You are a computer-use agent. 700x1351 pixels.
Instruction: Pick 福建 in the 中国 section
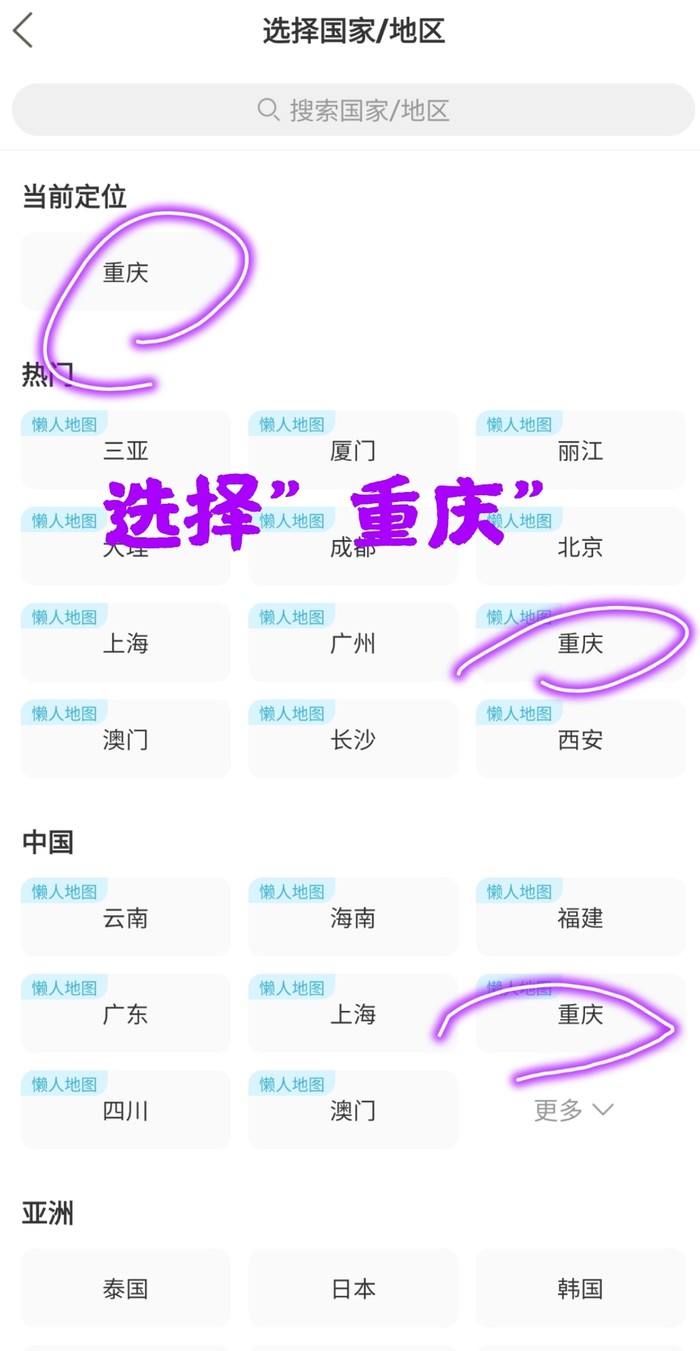[x=580, y=918]
